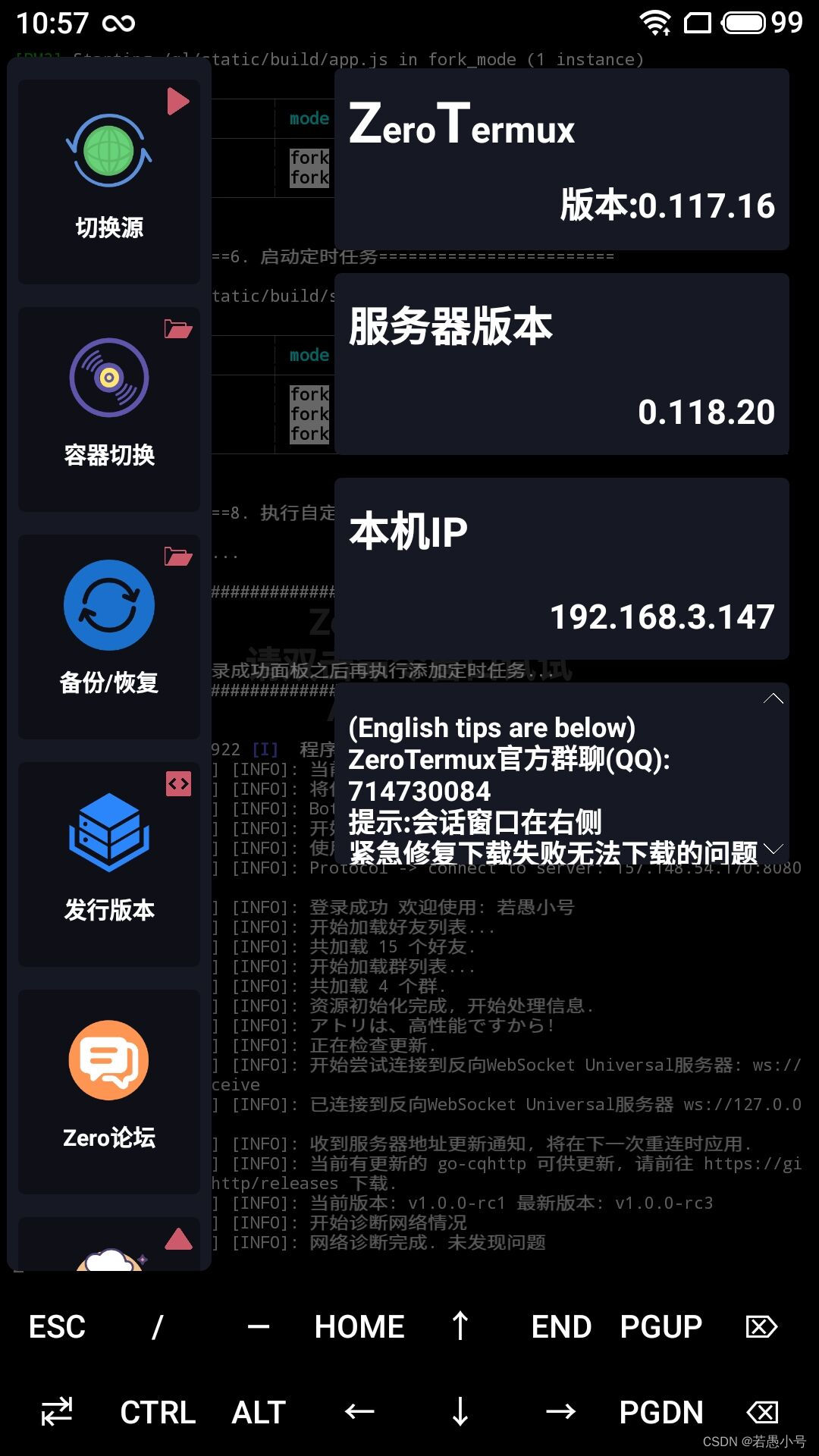The width and height of the screenshot is (819, 1456).
Task: Open the Zero论坛 forum icon
Action: click(x=108, y=1059)
